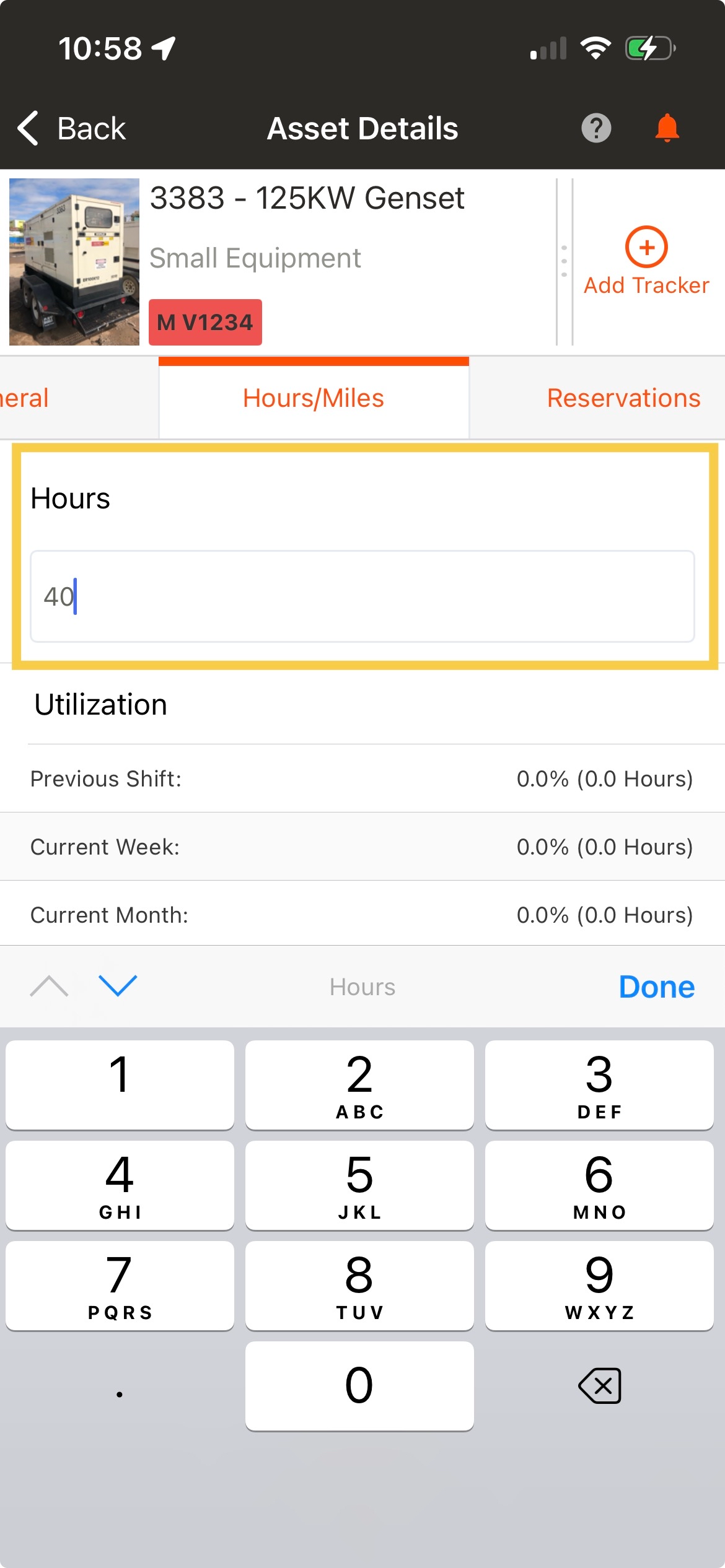This screenshot has height=1568, width=725.
Task: Tap Done above the keypad
Action: [656, 987]
